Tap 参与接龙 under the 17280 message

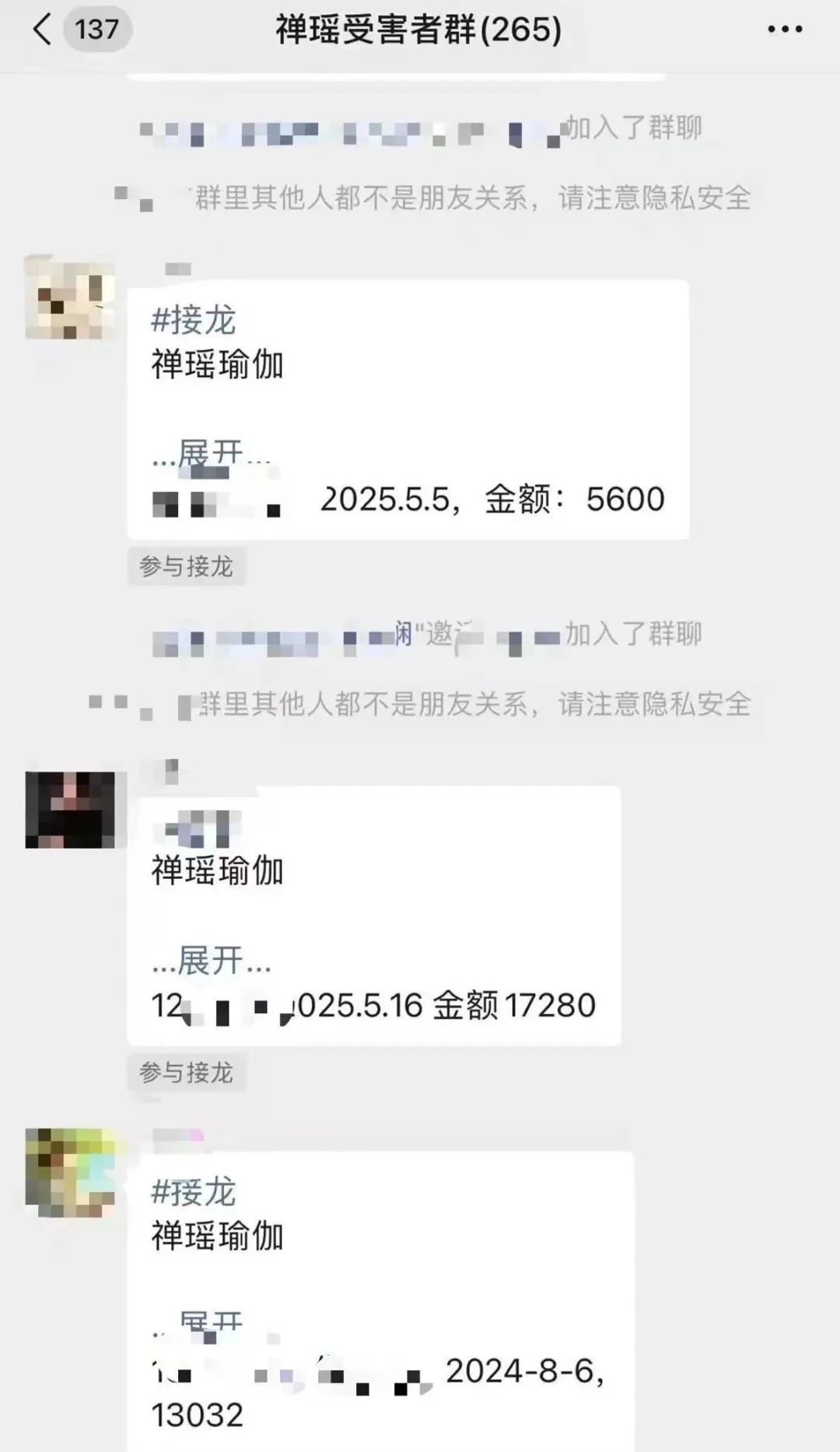(x=186, y=1072)
